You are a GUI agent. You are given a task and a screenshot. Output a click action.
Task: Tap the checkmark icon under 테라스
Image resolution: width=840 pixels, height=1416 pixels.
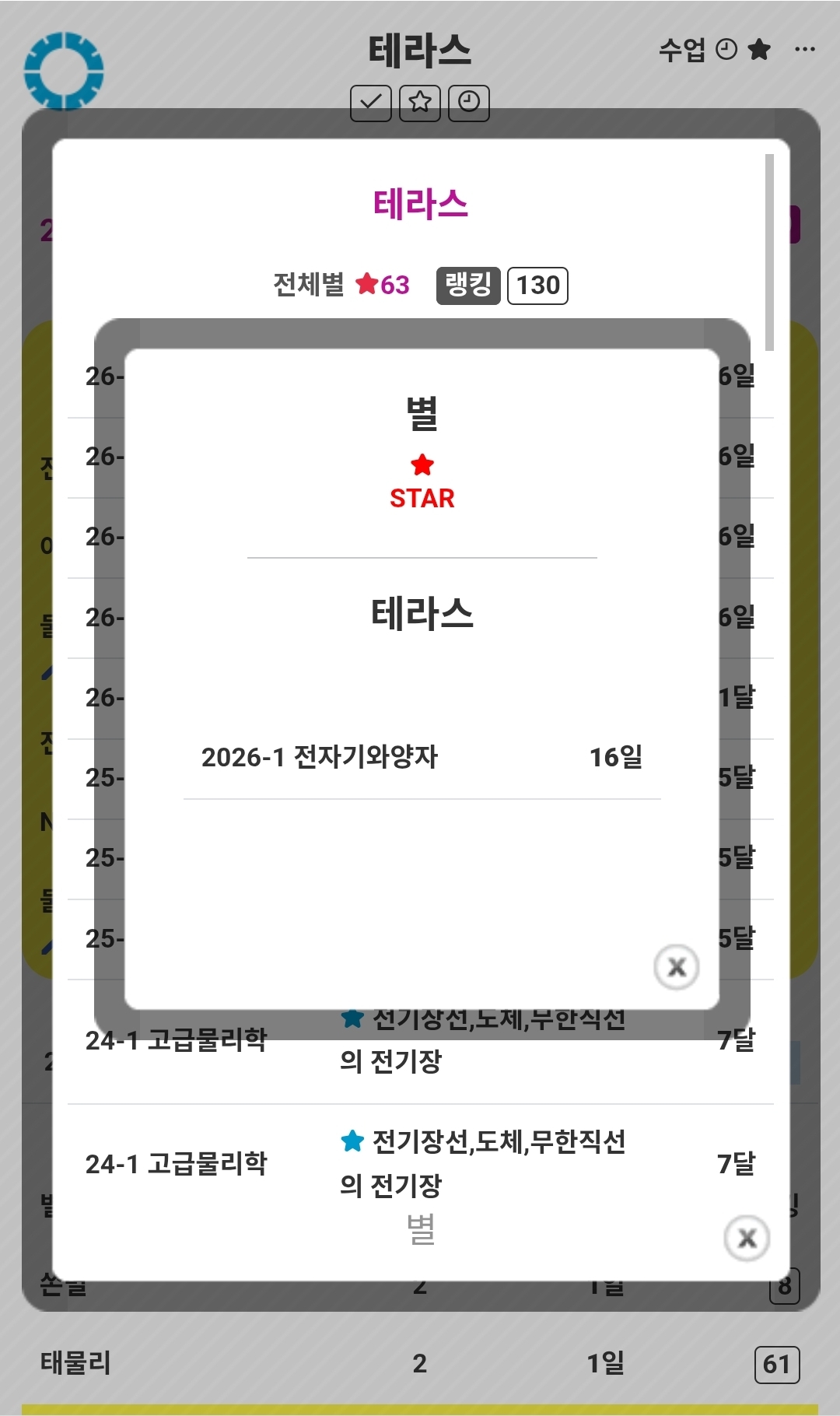371,103
